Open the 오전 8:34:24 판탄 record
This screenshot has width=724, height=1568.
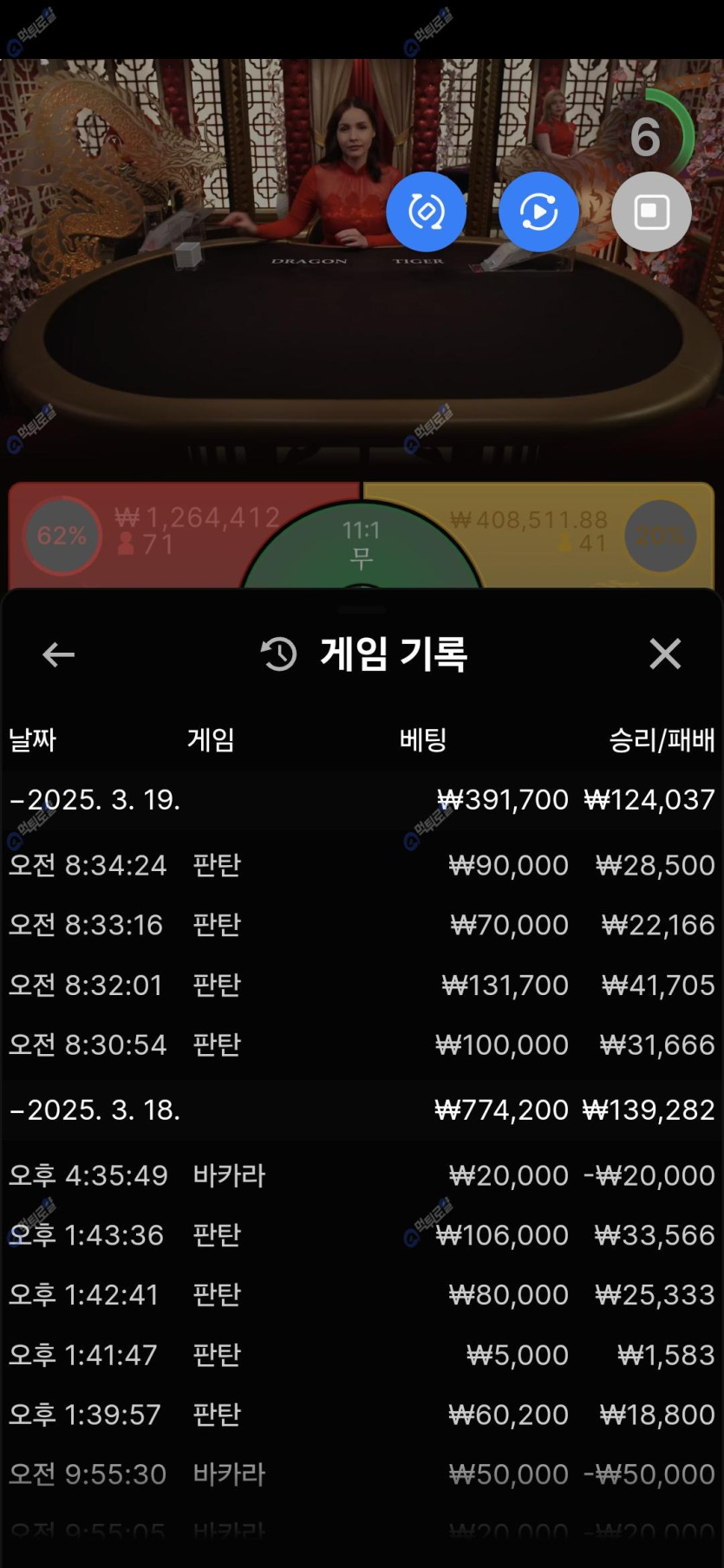pos(362,865)
